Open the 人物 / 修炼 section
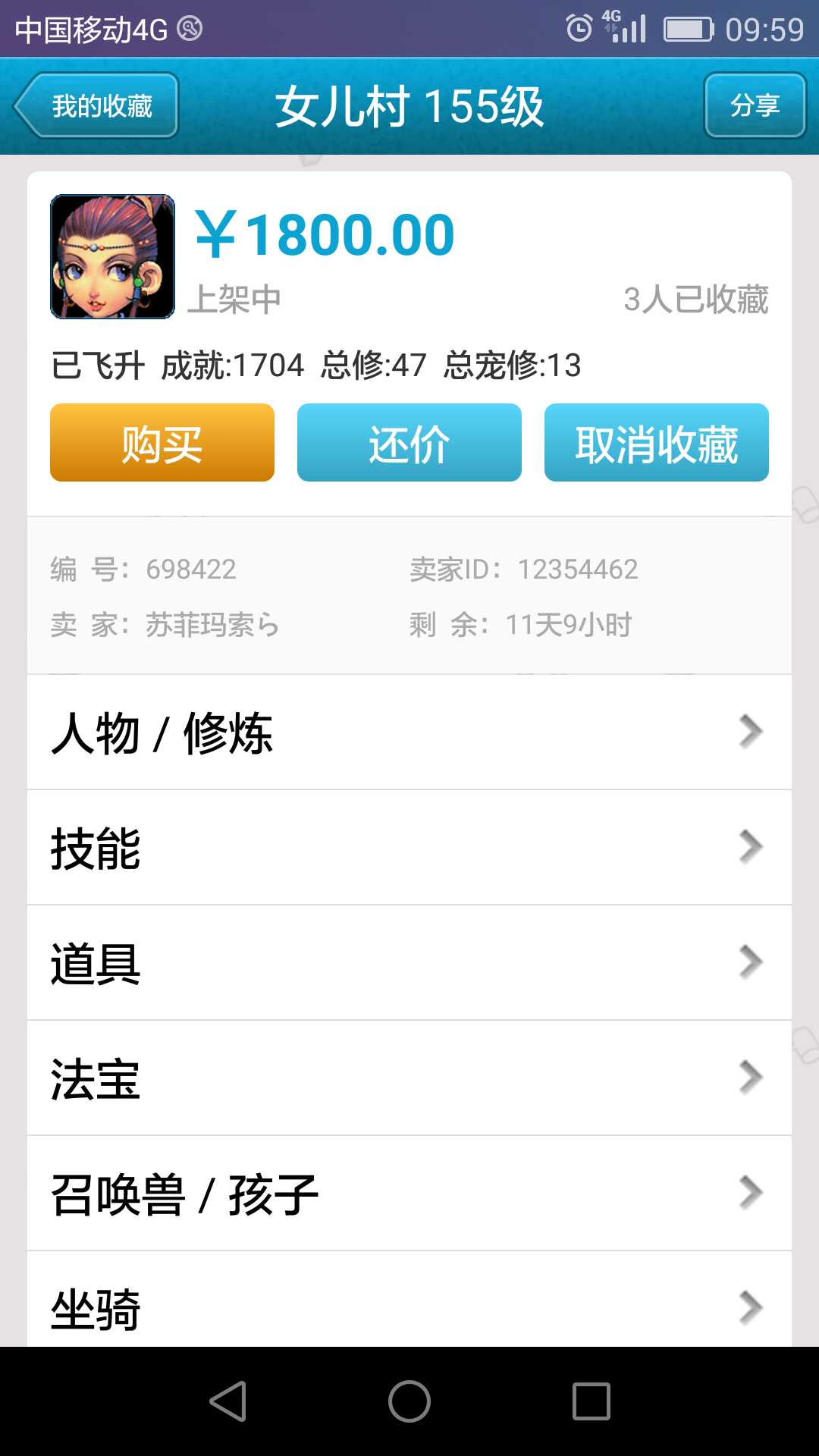Screen dimensions: 819x1456 (409, 733)
